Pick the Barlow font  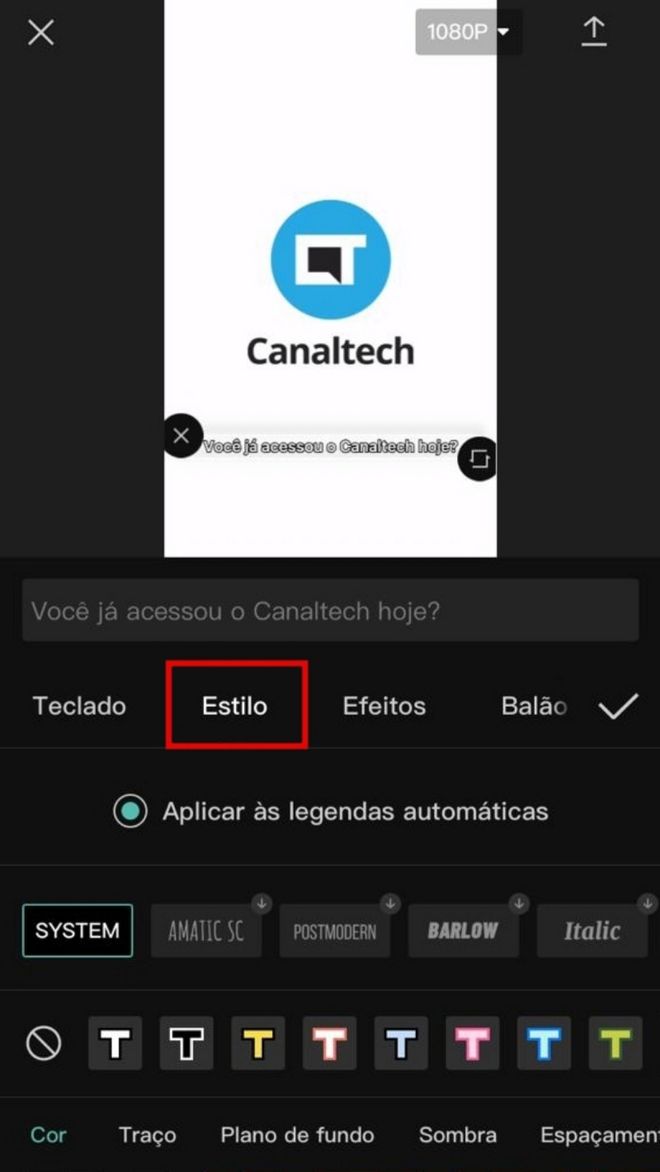click(x=463, y=931)
